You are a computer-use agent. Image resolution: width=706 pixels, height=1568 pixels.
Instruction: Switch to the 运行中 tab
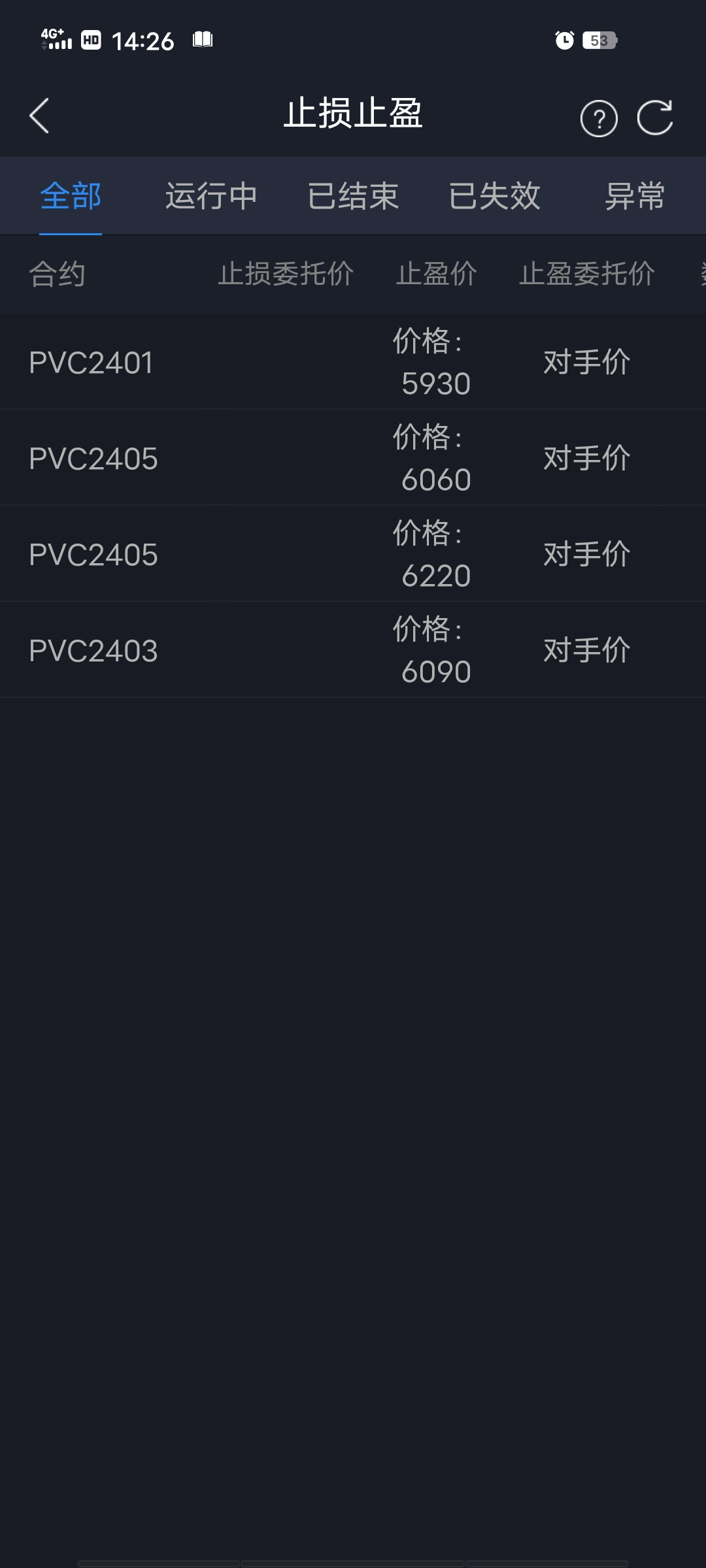(211, 196)
